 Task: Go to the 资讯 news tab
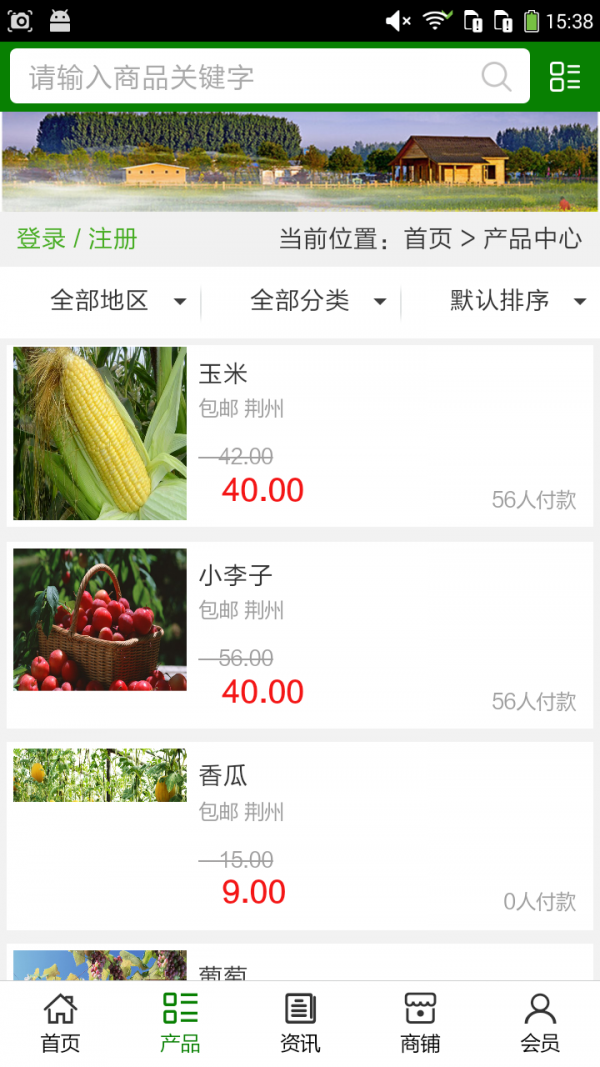tap(300, 1023)
